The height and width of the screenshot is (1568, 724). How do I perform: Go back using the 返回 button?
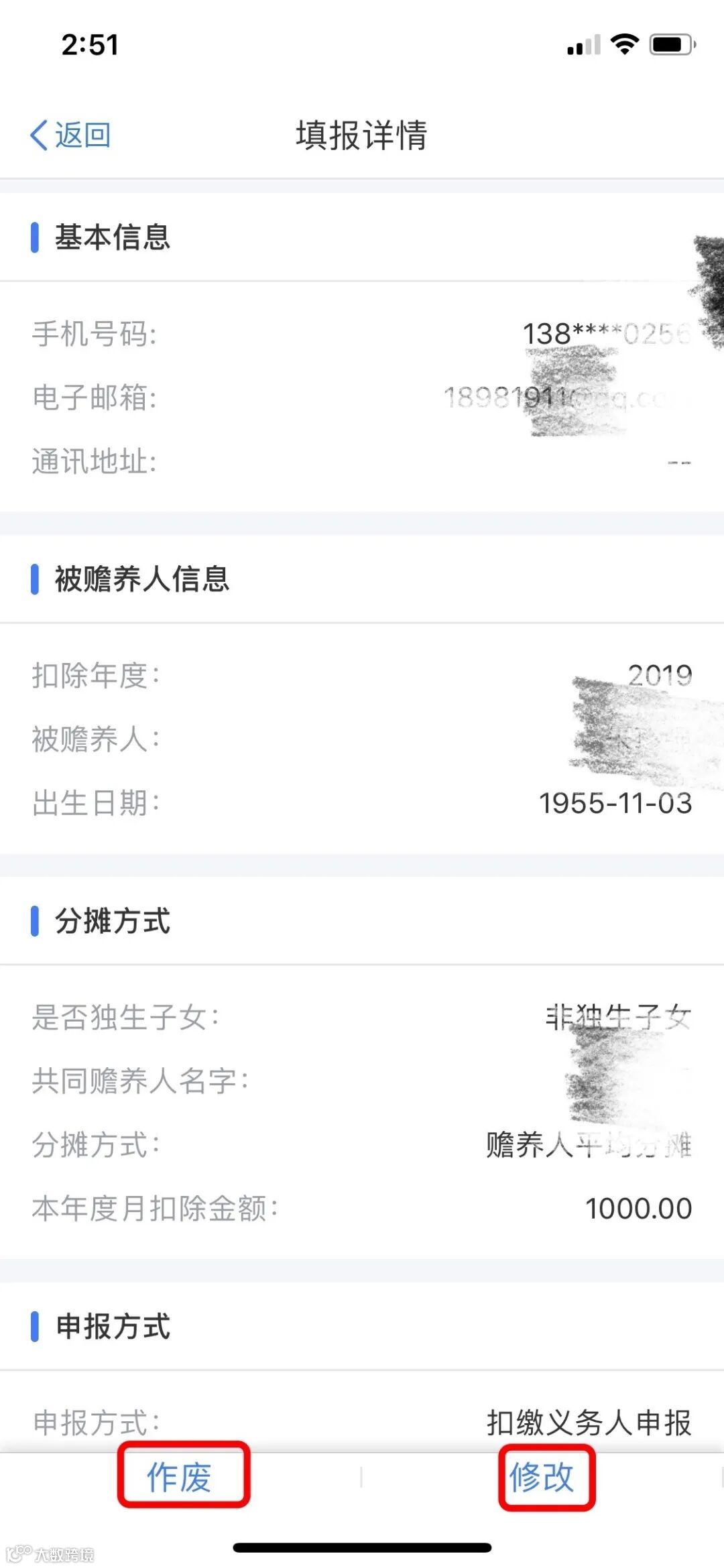pos(70,135)
